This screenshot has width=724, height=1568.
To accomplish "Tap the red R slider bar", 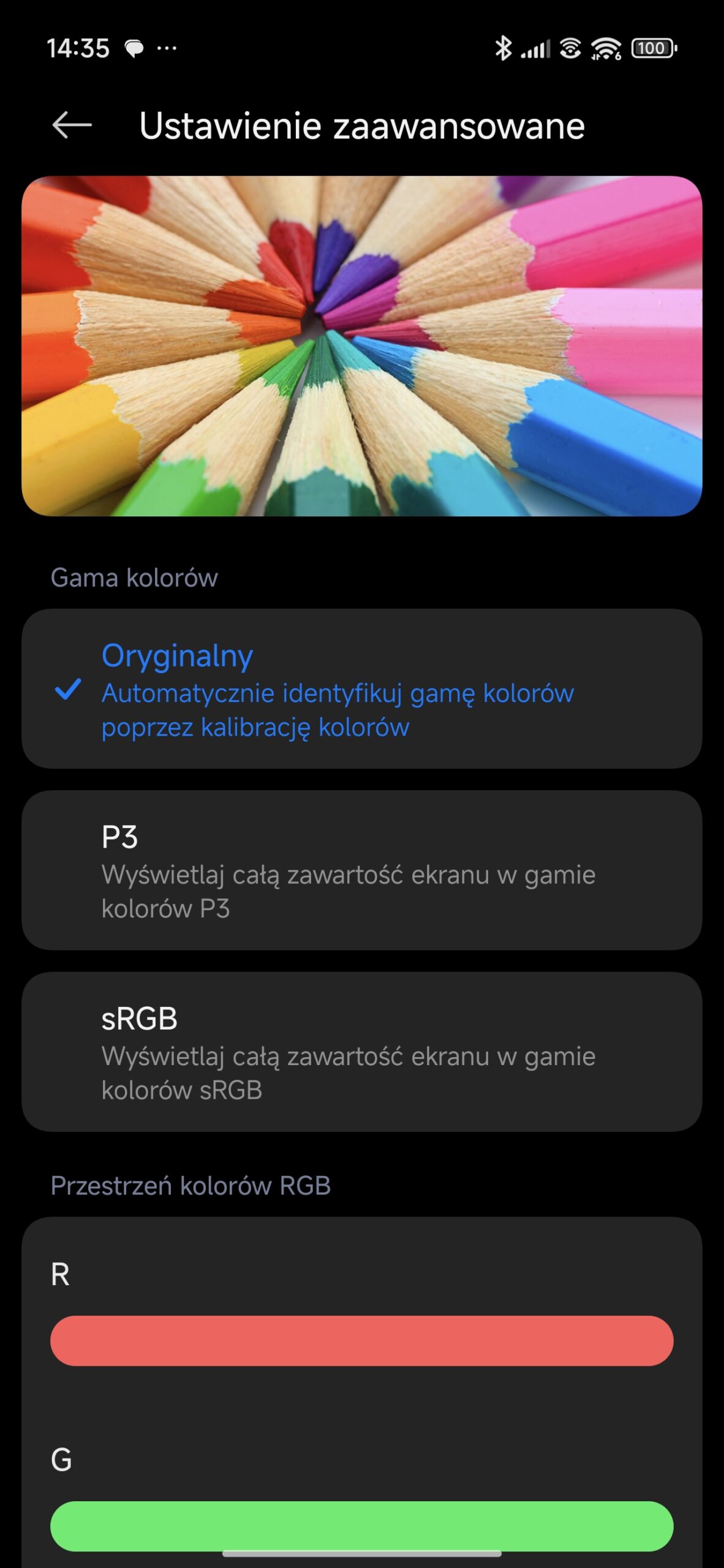I will pos(361,1340).
